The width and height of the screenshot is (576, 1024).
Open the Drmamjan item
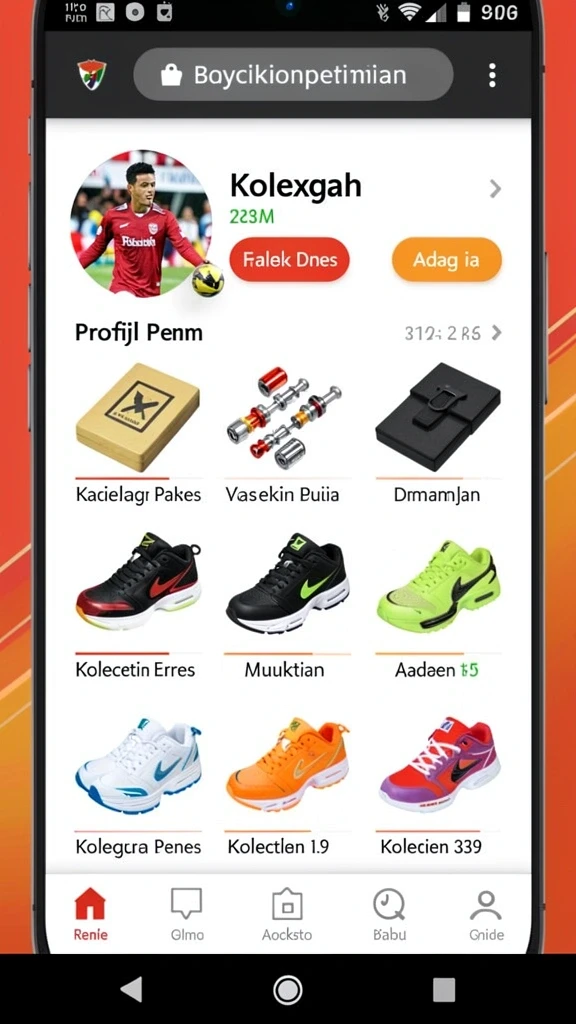(438, 432)
